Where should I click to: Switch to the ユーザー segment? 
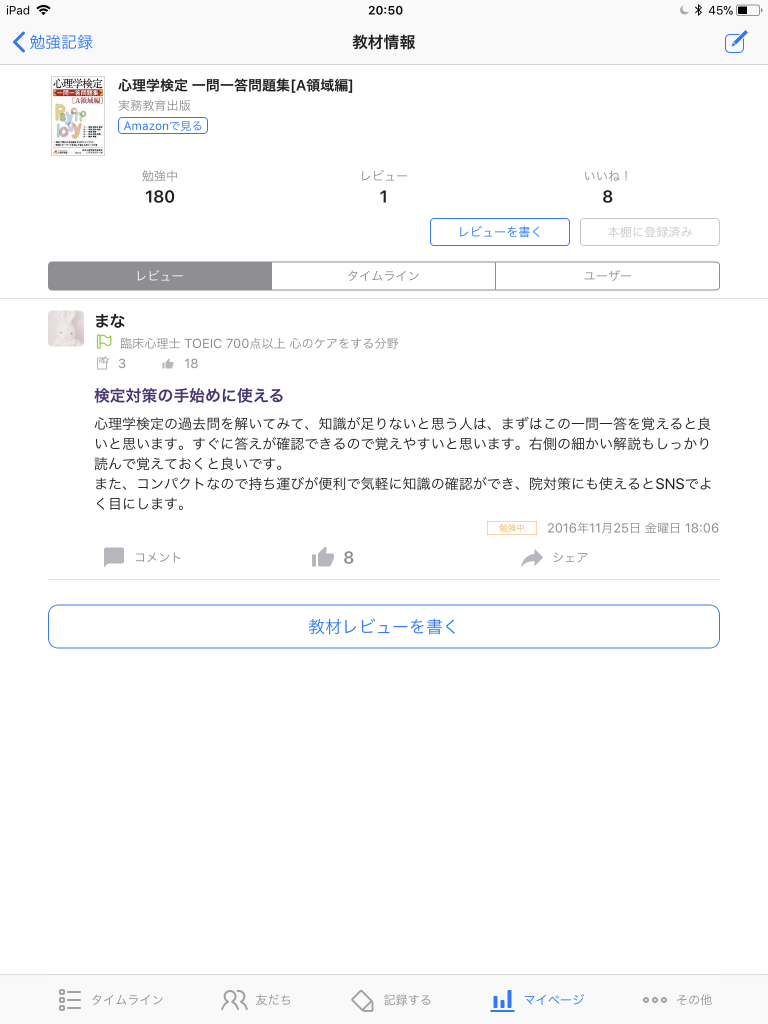coord(607,276)
